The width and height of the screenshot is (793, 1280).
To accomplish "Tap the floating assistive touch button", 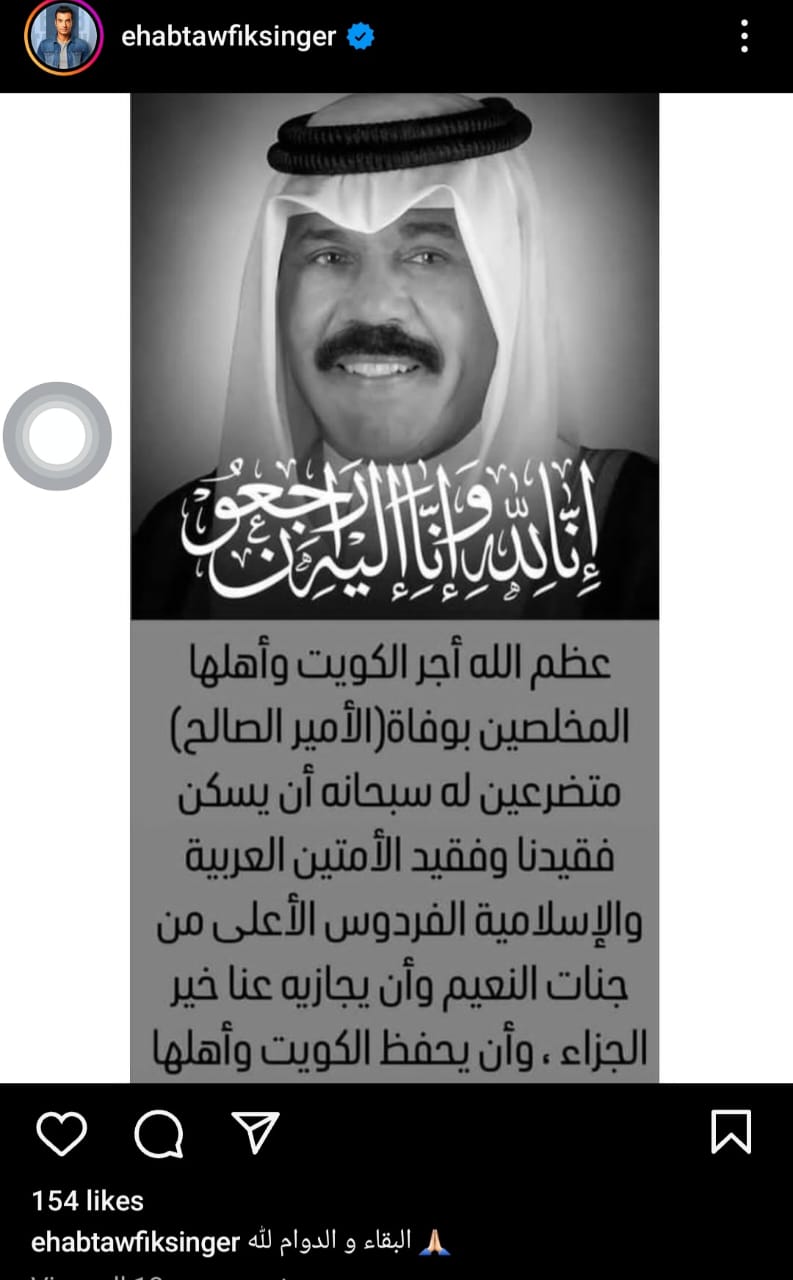I will [x=57, y=436].
